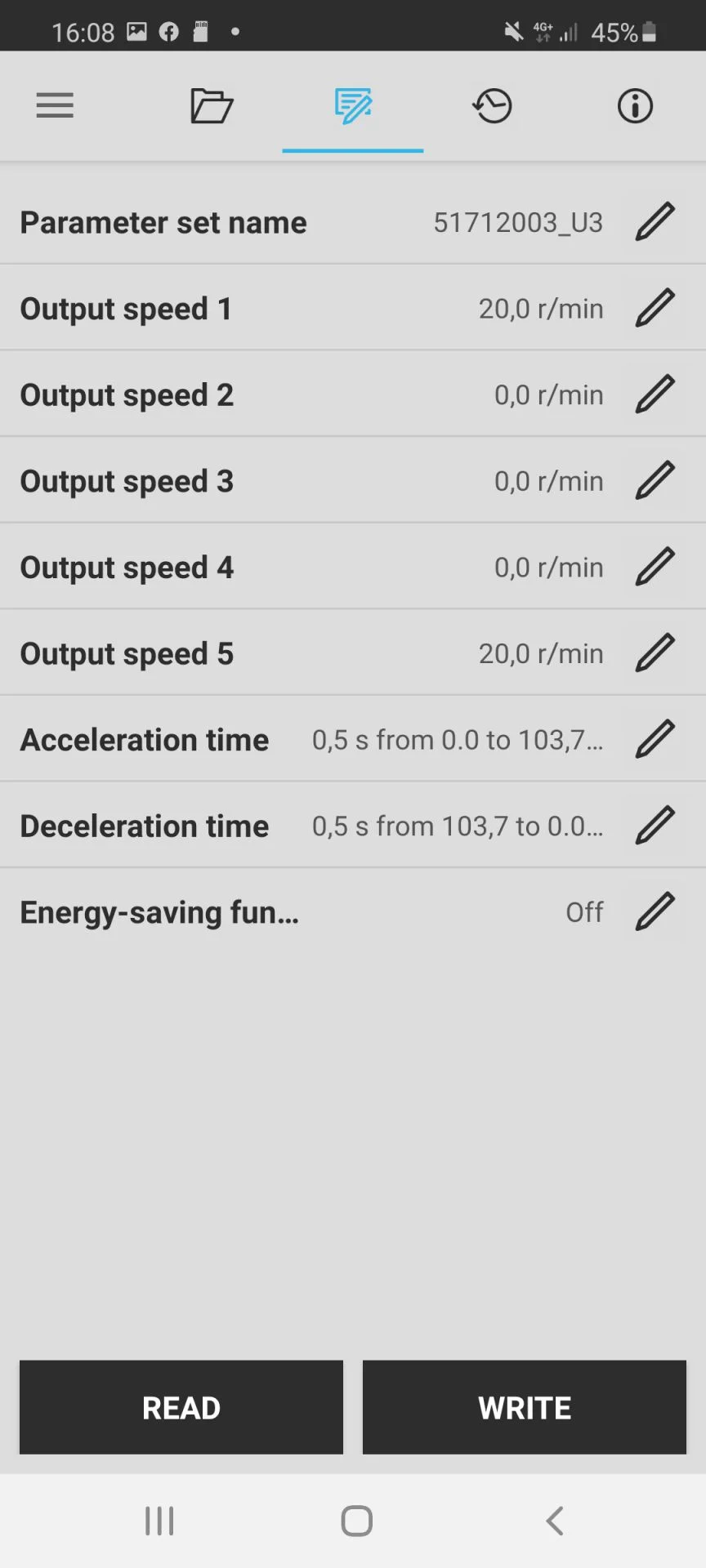Go back with system back button
The image size is (706, 1568).
(x=555, y=1521)
